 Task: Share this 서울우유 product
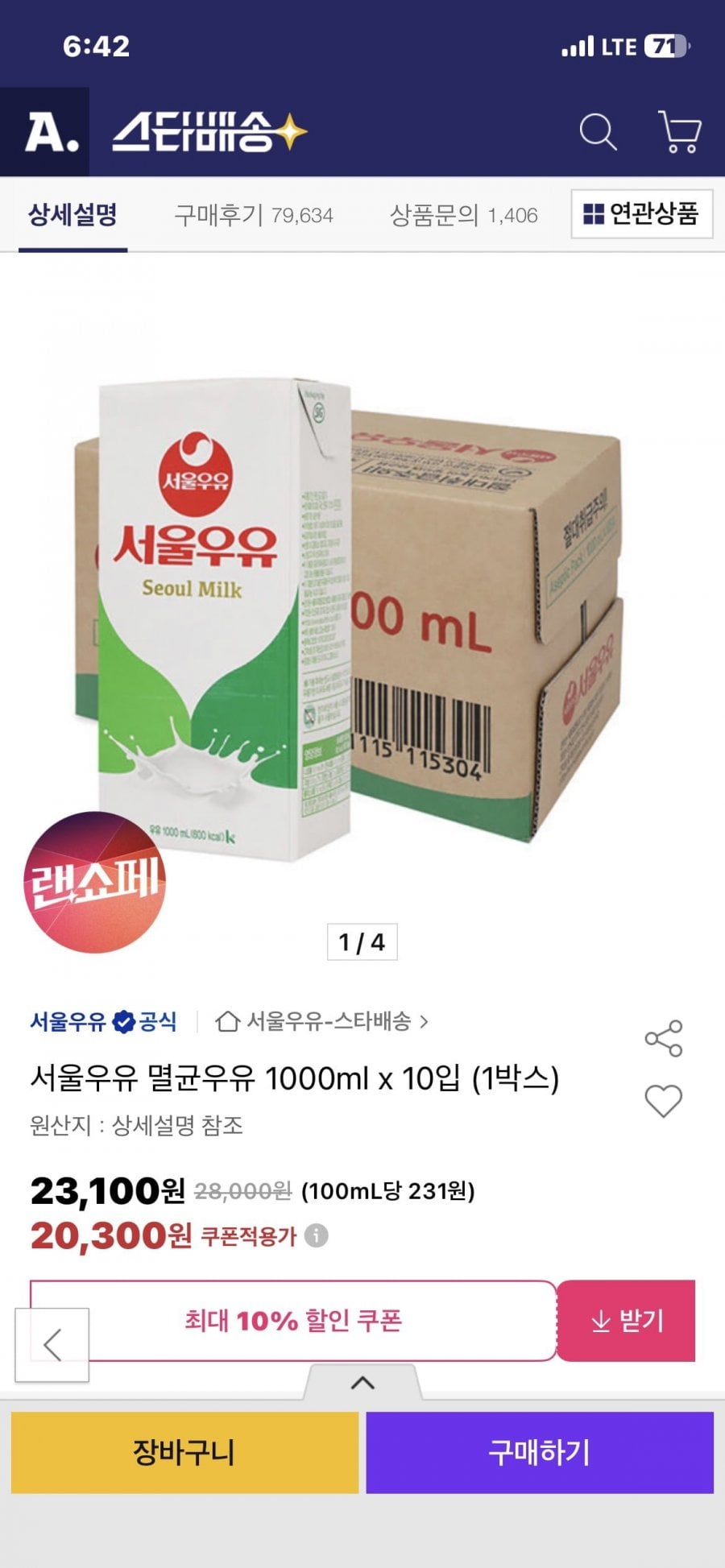click(x=663, y=1039)
